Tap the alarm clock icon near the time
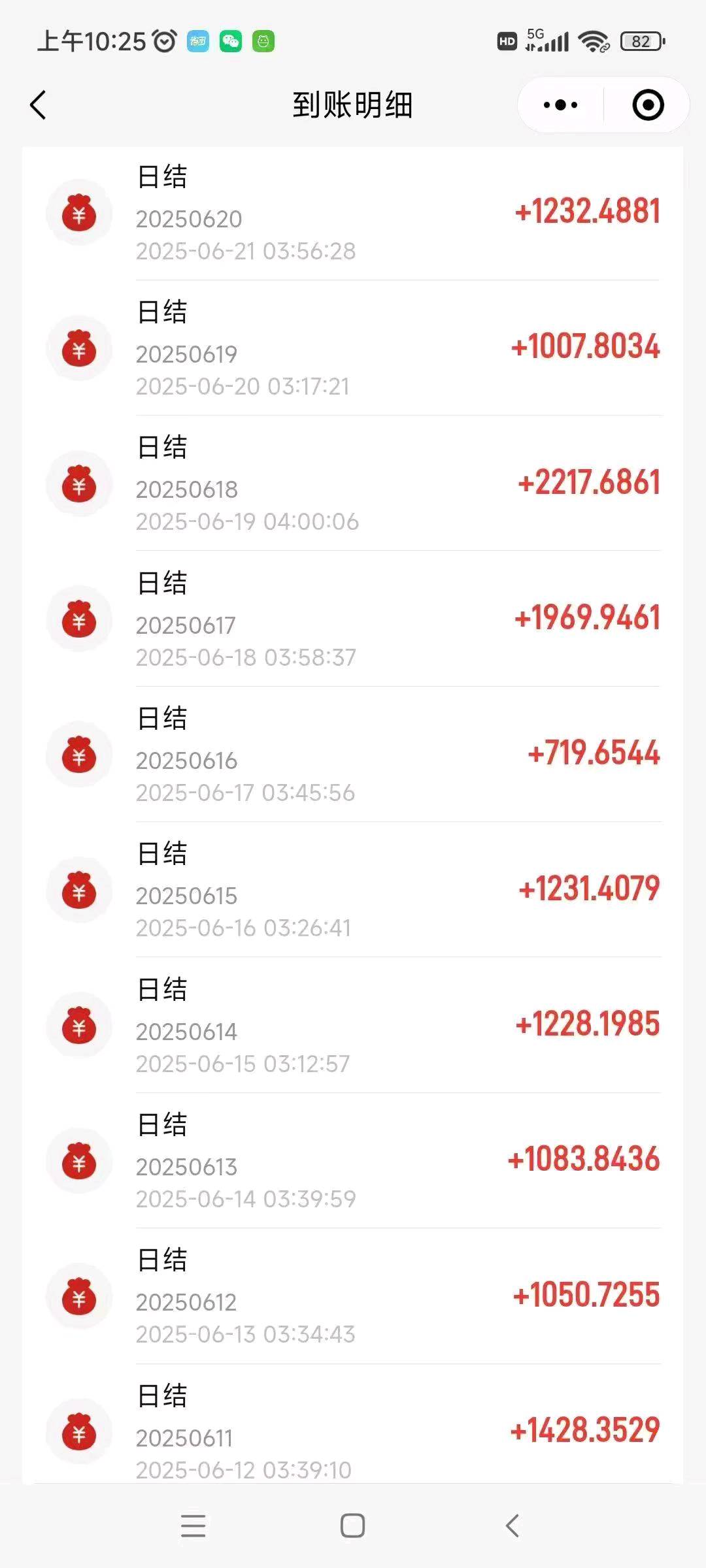This screenshot has height=1568, width=706. click(x=165, y=39)
